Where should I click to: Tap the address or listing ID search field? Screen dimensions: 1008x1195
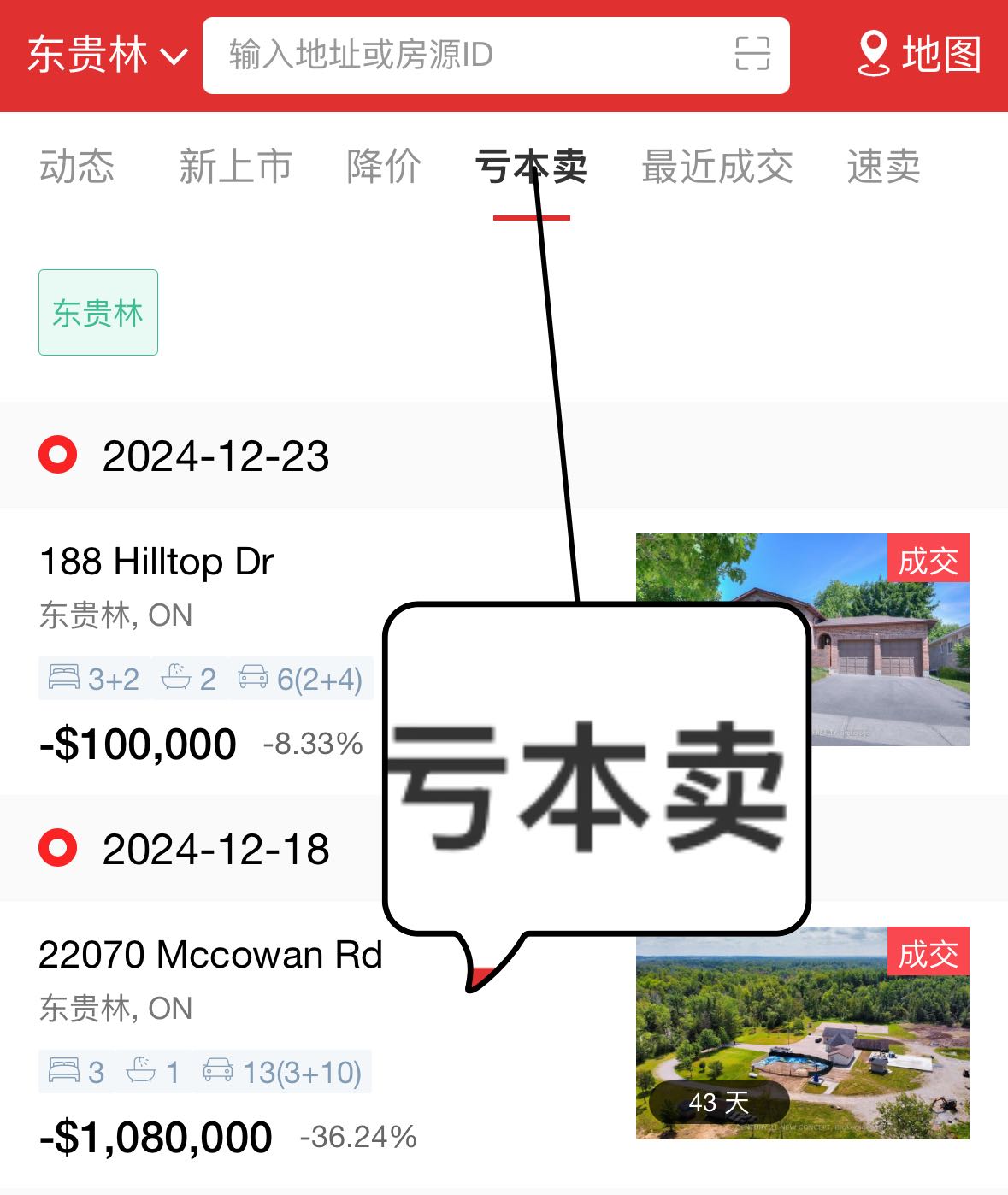(x=462, y=56)
